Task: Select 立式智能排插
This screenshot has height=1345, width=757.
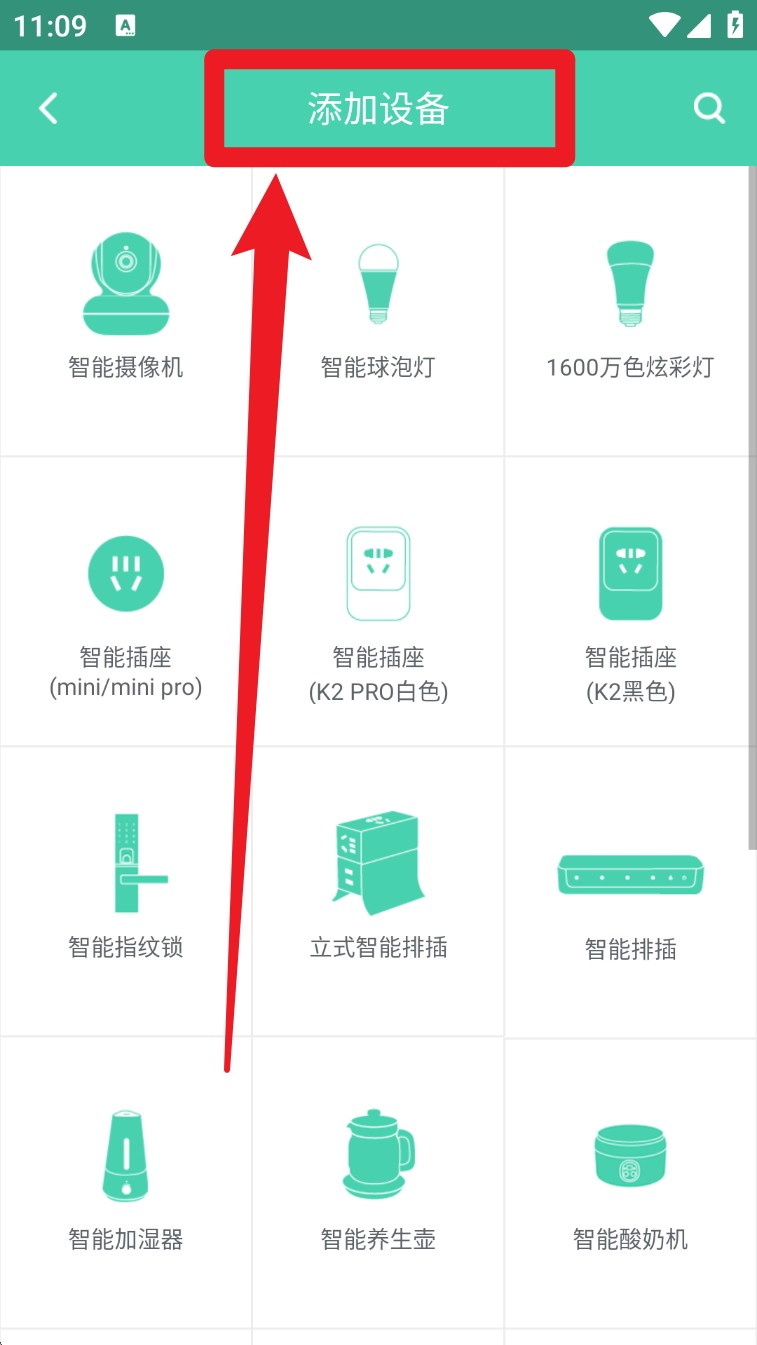Action: click(x=378, y=890)
